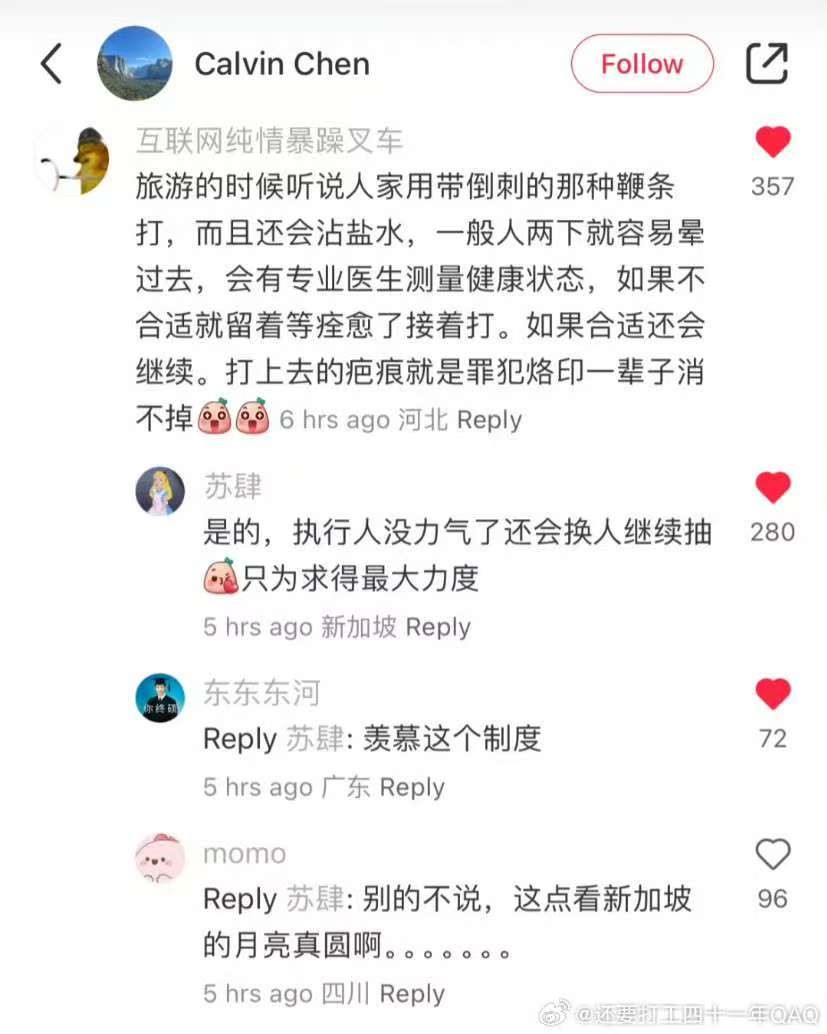Image resolution: width=827 pixels, height=1034 pixels.
Task: Unlike the comment by 互联网纯情暴躁叉车
Action: [x=772, y=143]
